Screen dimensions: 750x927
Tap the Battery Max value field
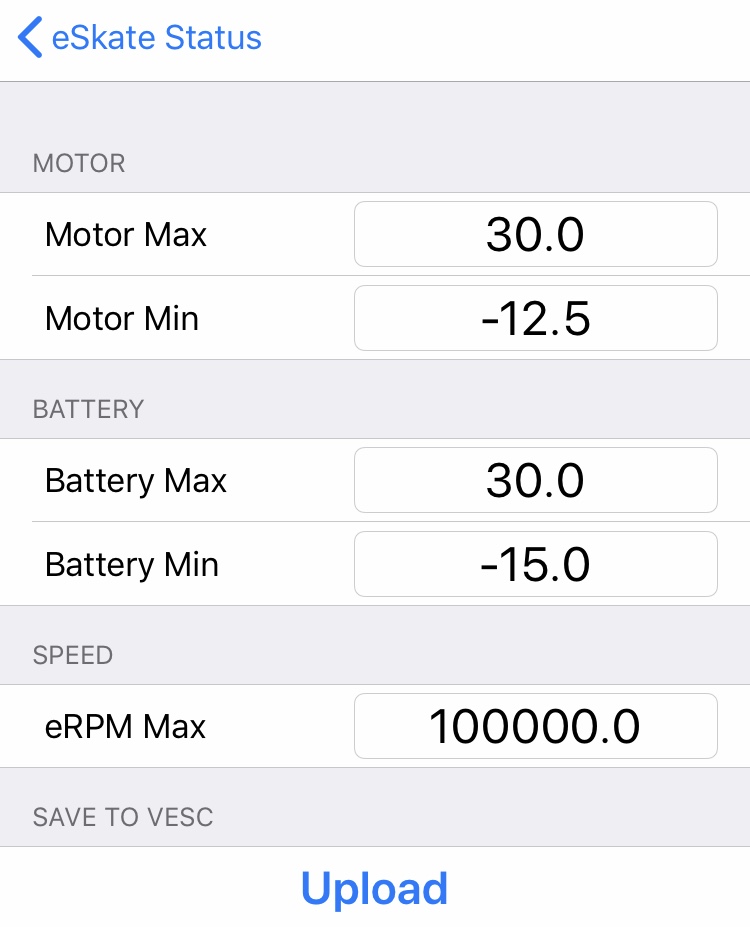pos(535,481)
